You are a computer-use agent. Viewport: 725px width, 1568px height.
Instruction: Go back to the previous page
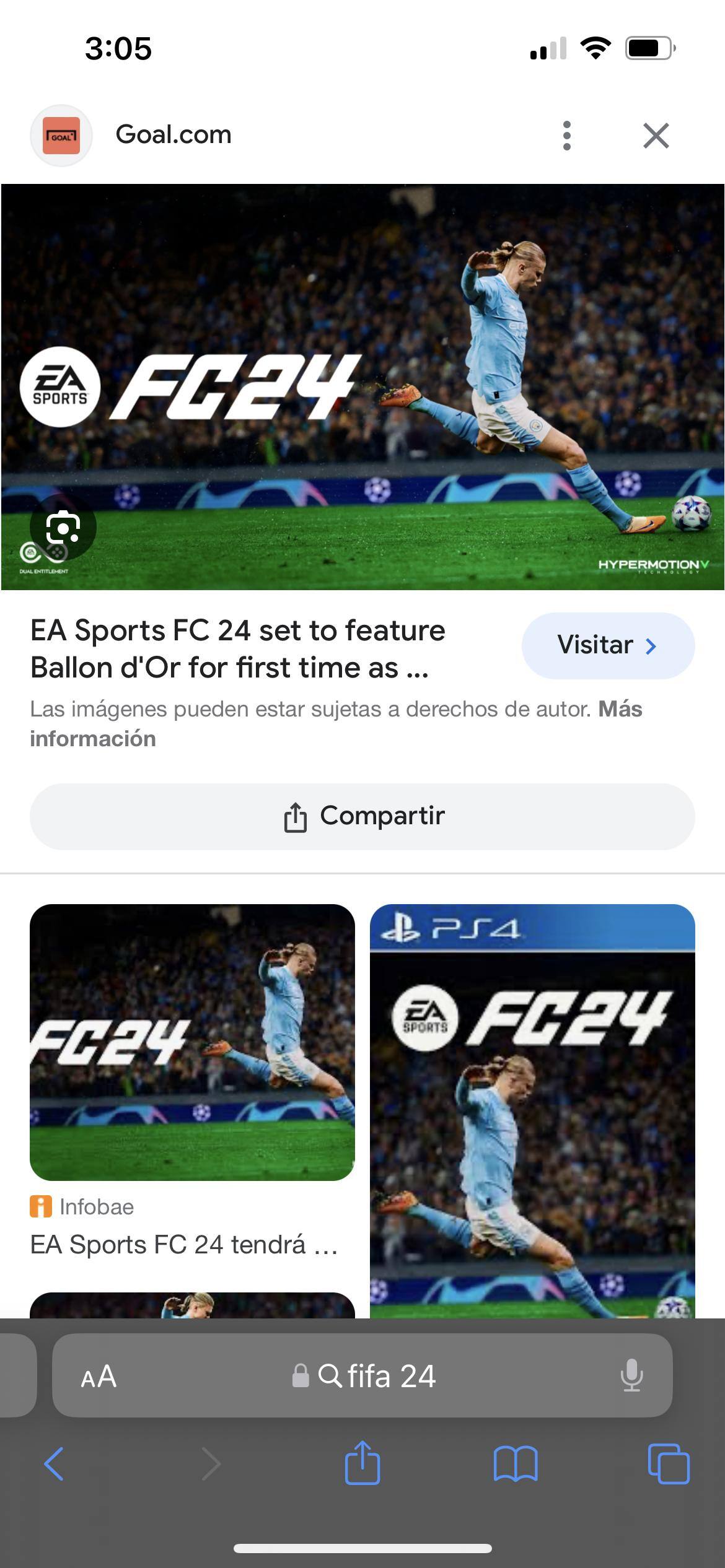click(55, 1465)
